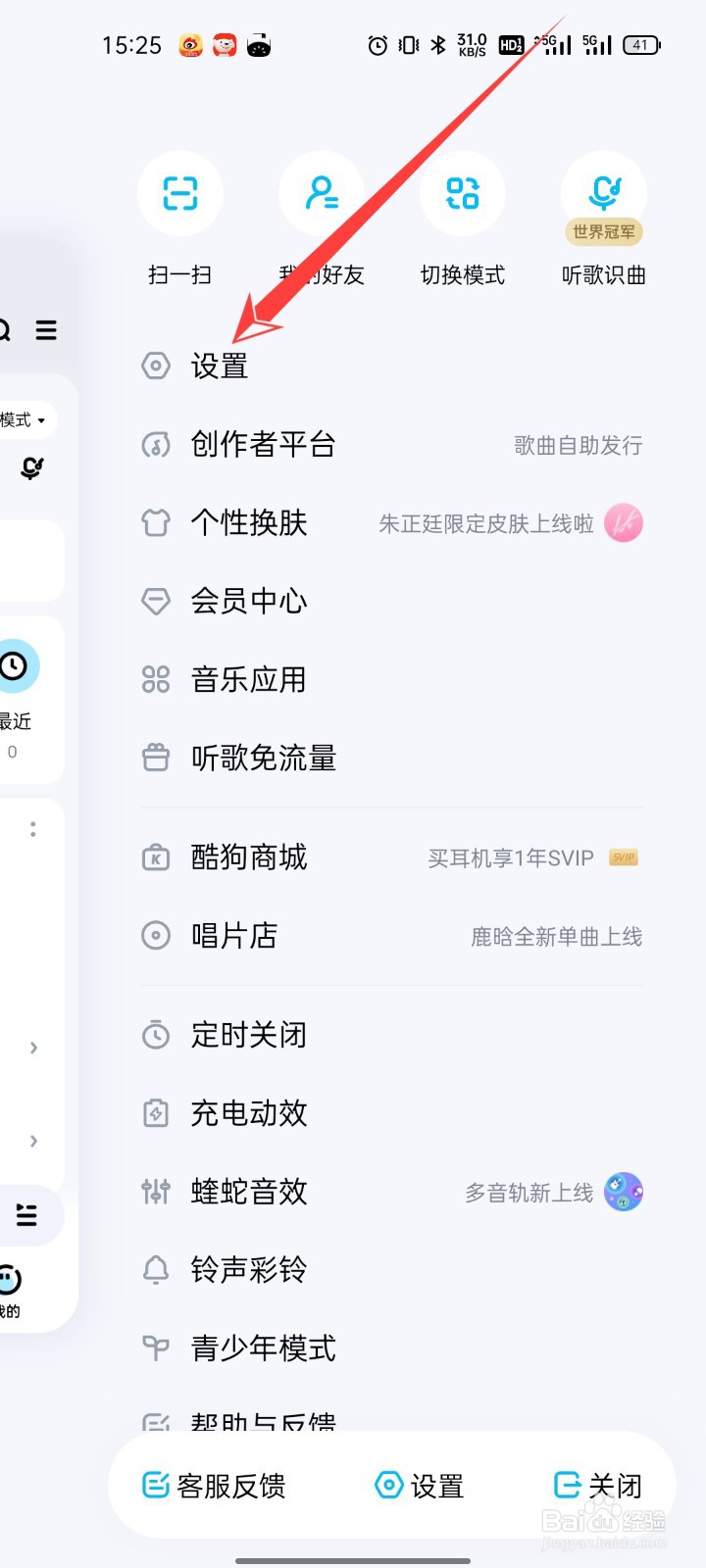Open the 扫一扫 scan icon

coord(180,193)
